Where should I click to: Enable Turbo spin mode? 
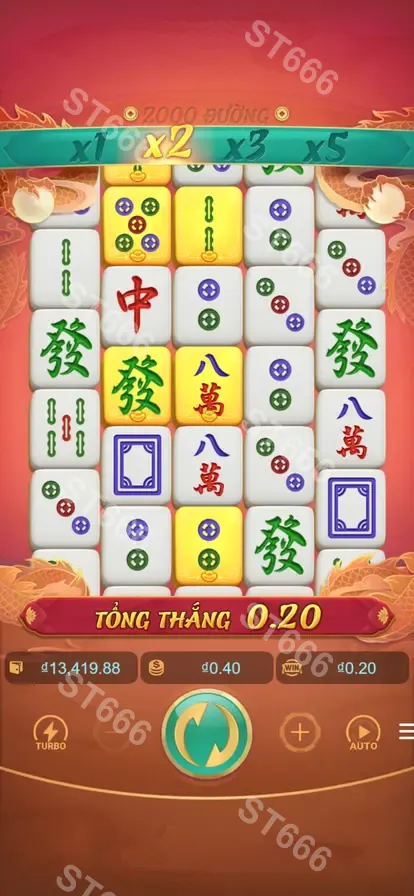(x=51, y=733)
